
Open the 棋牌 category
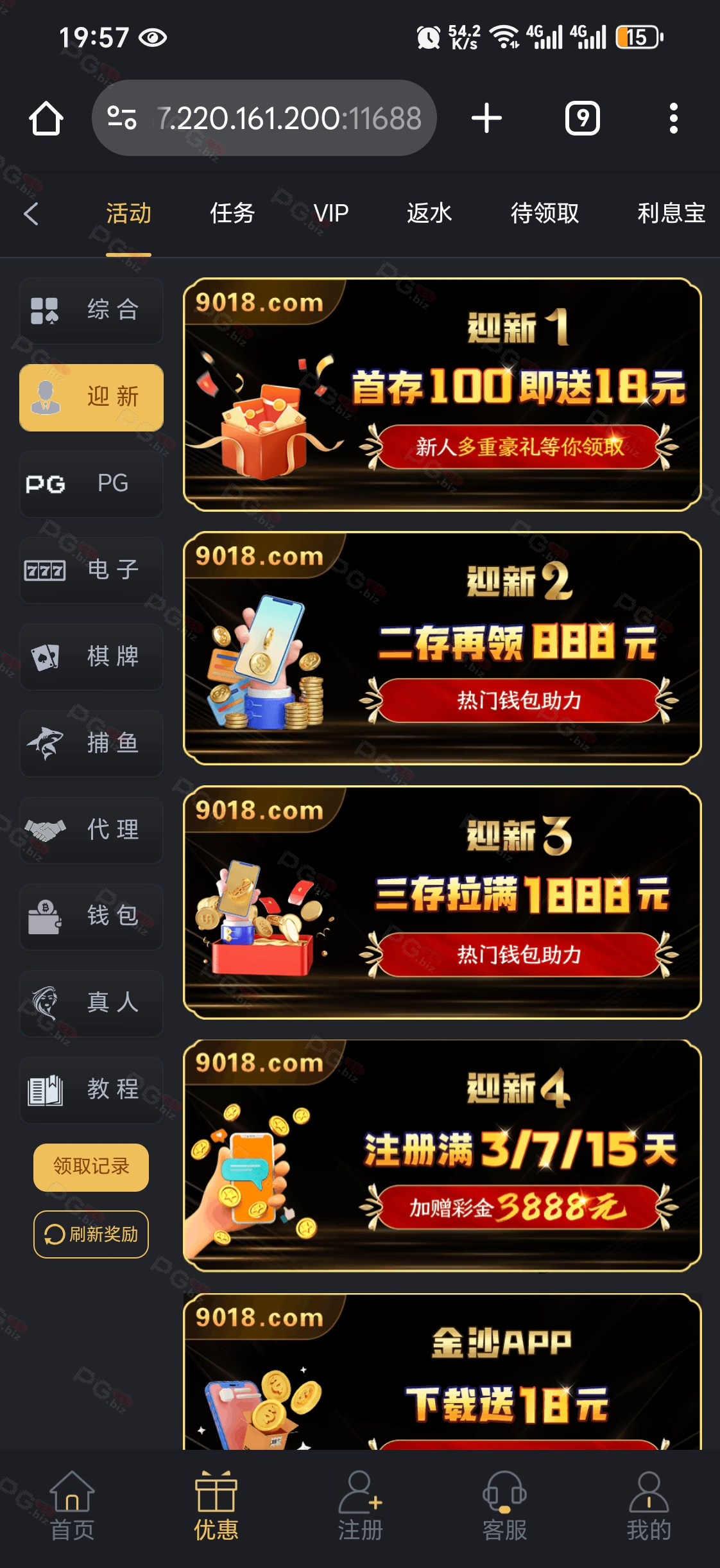[x=91, y=657]
